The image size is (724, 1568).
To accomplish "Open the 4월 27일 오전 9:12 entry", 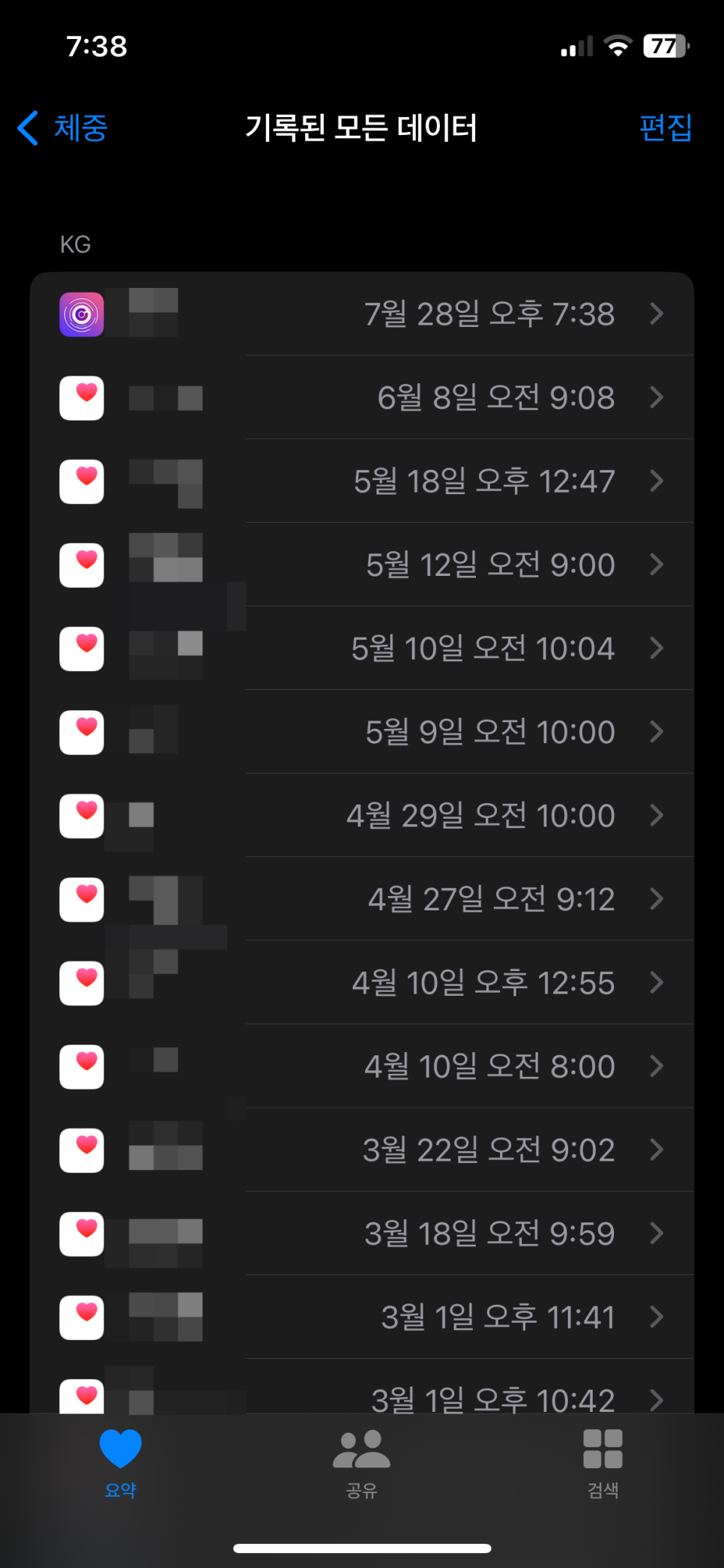I will point(362,899).
